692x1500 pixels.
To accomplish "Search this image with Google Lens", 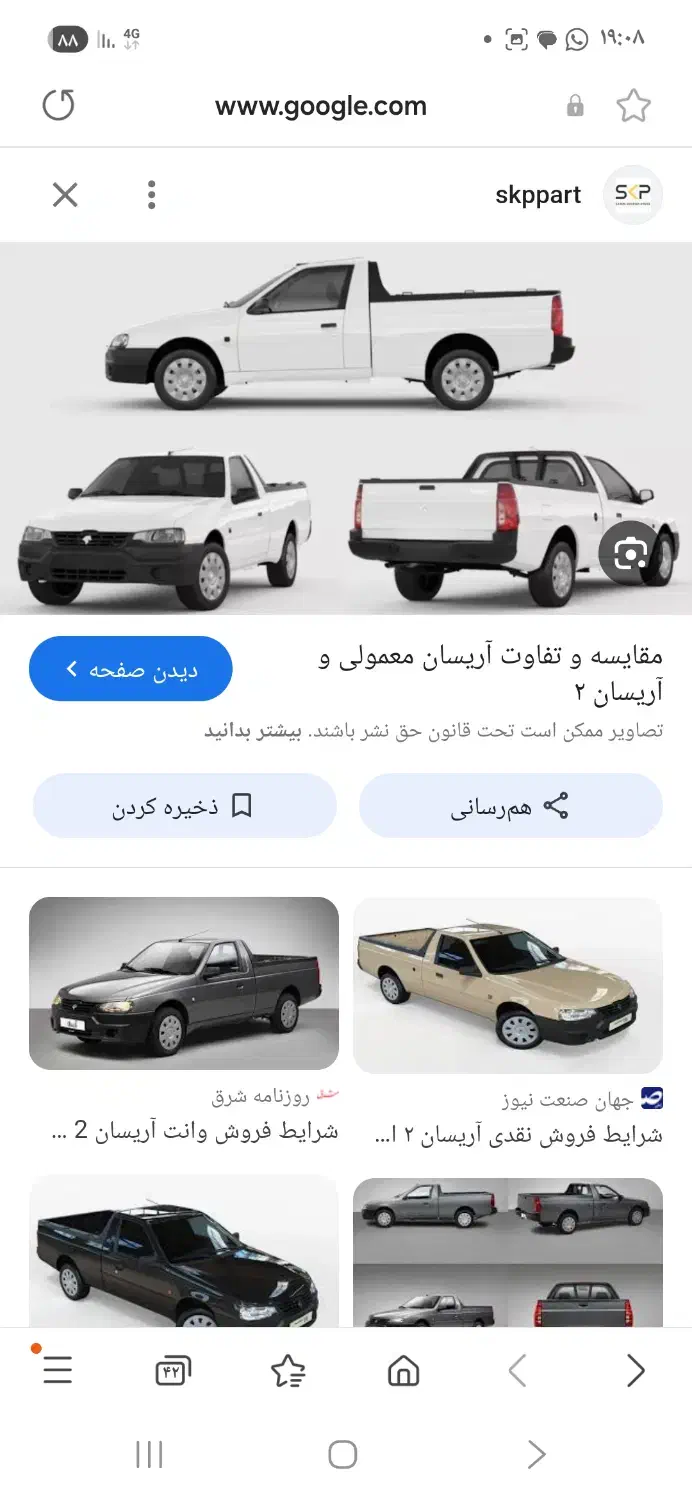I will pos(630,553).
